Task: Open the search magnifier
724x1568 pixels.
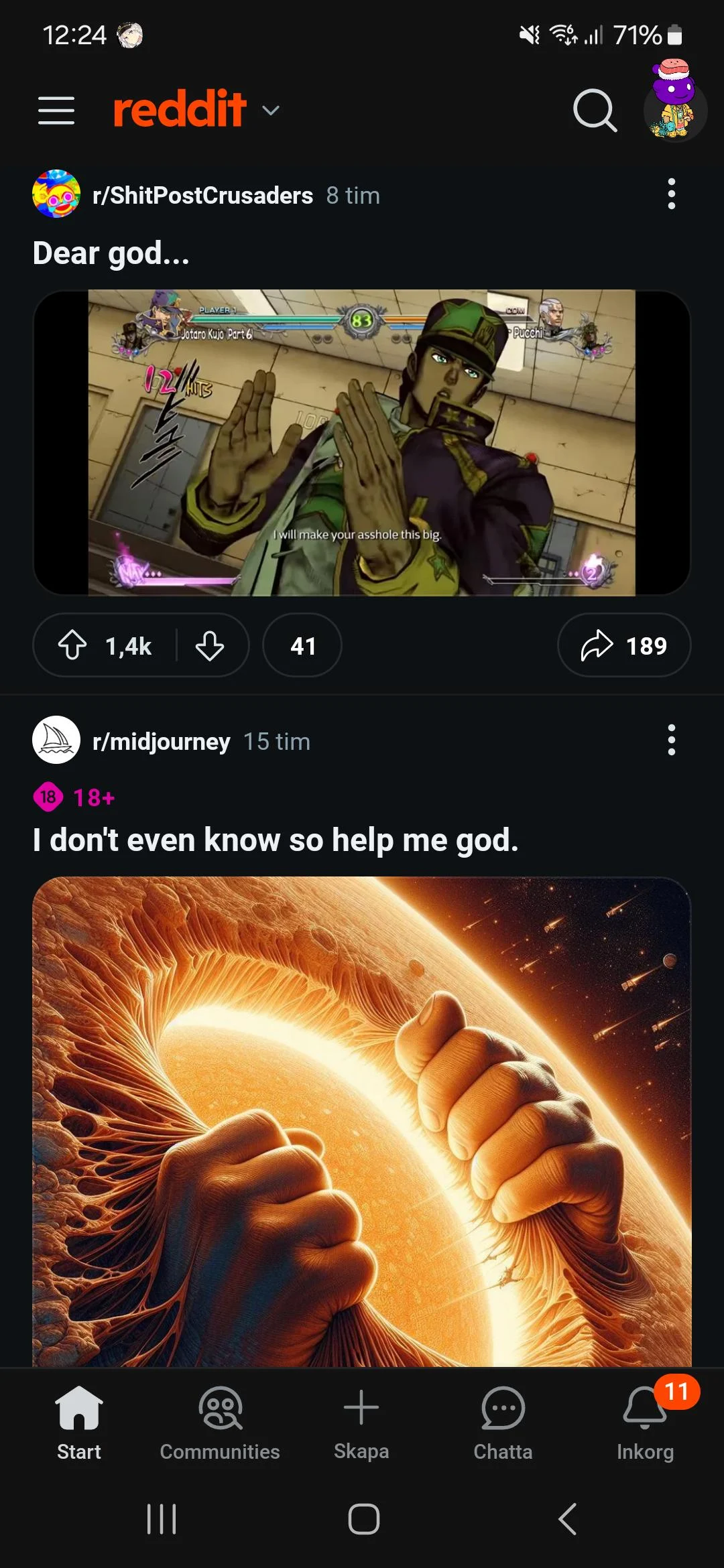Action: (x=595, y=111)
